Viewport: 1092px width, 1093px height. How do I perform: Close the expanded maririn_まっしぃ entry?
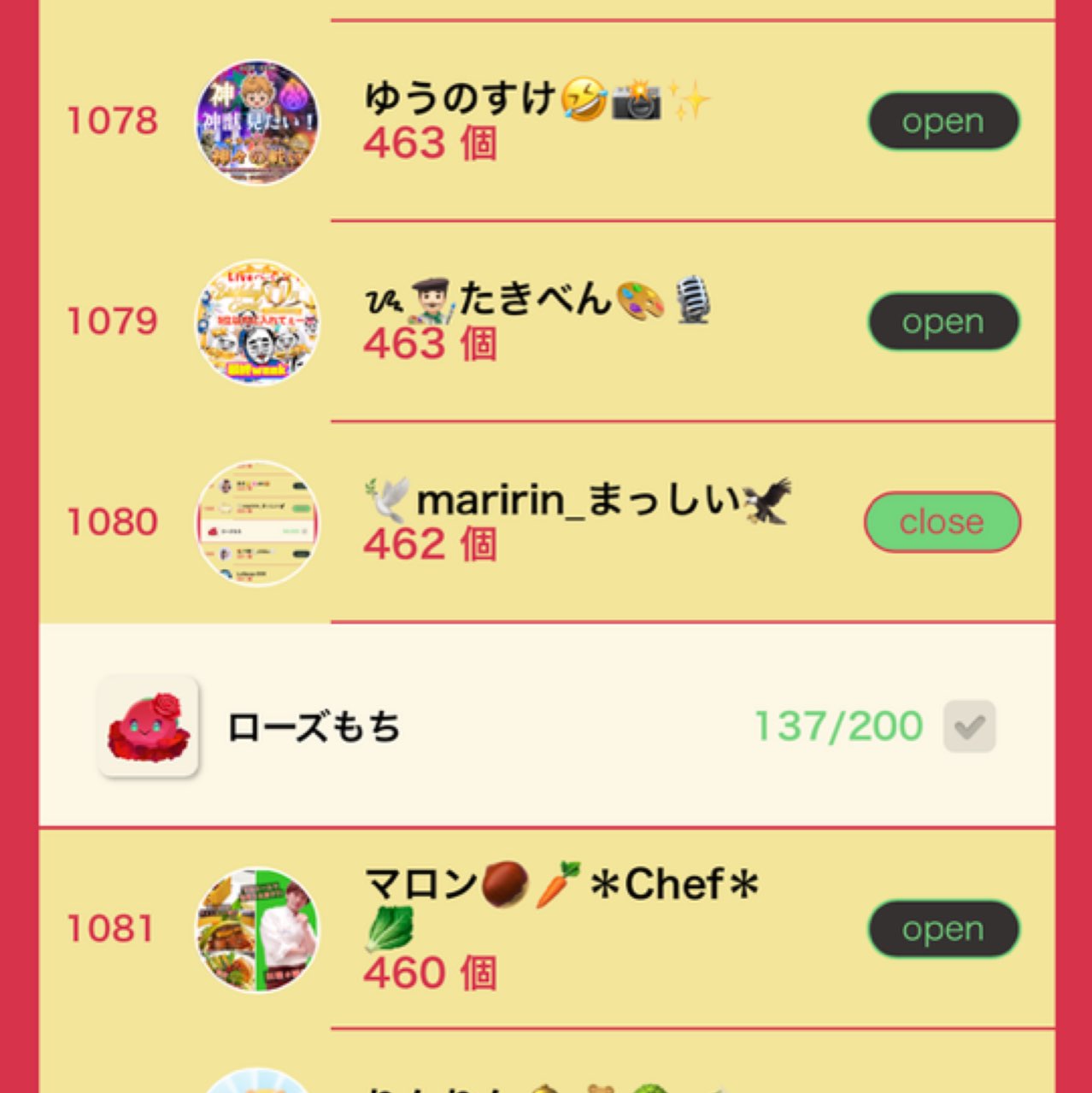[x=942, y=522]
